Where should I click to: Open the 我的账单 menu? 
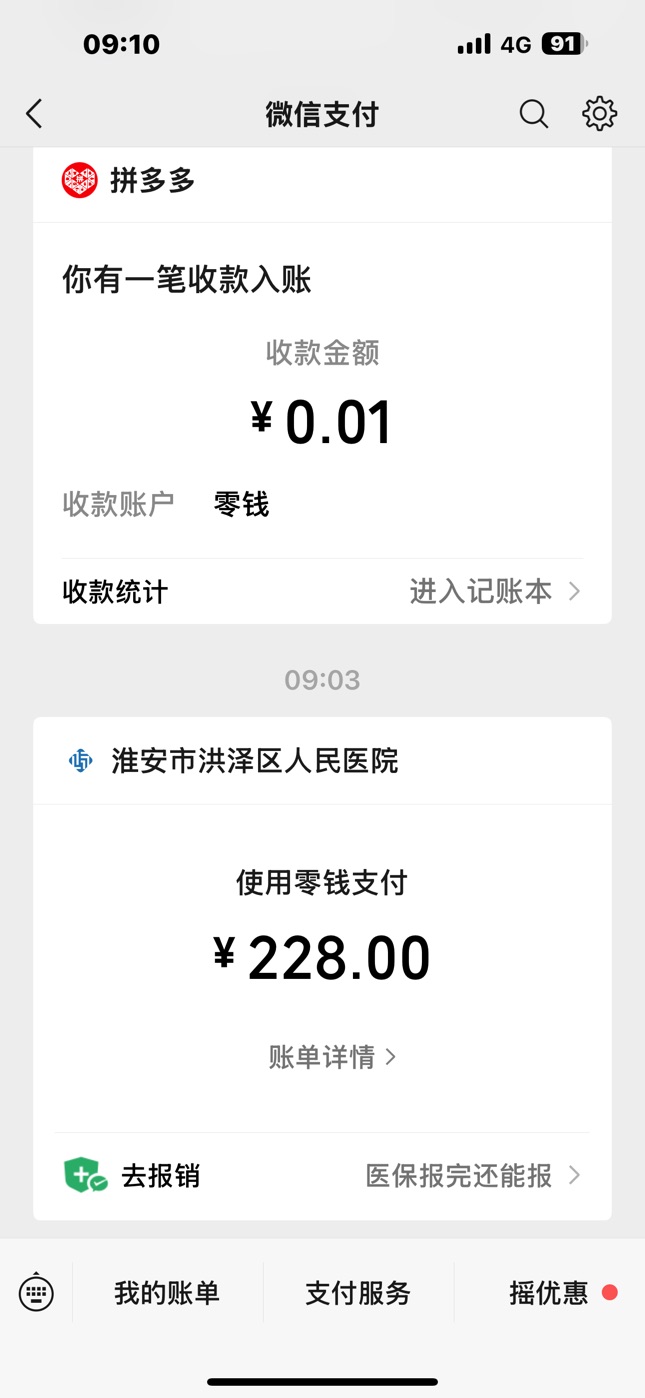click(167, 1293)
